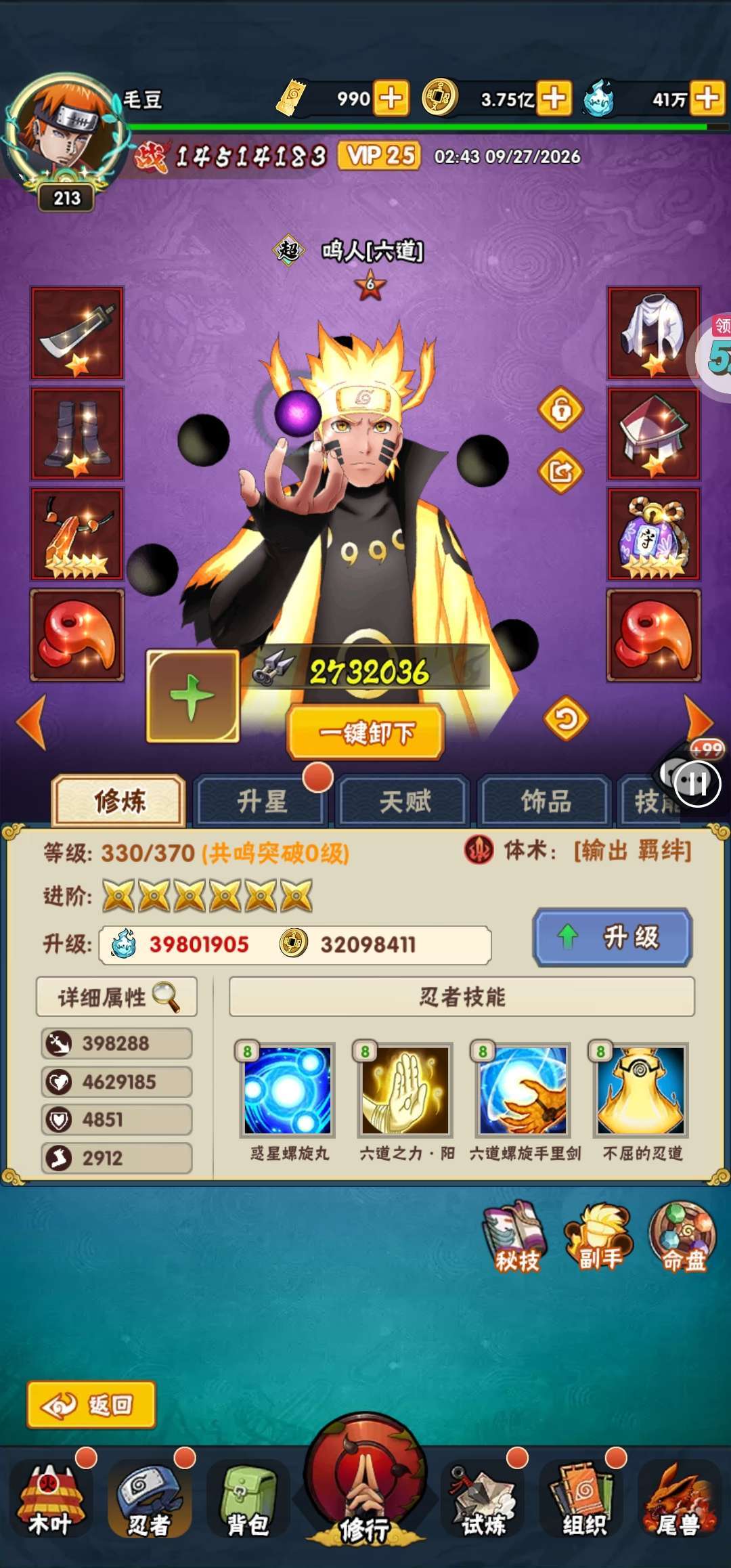Open the sword equipment slot

click(77, 332)
